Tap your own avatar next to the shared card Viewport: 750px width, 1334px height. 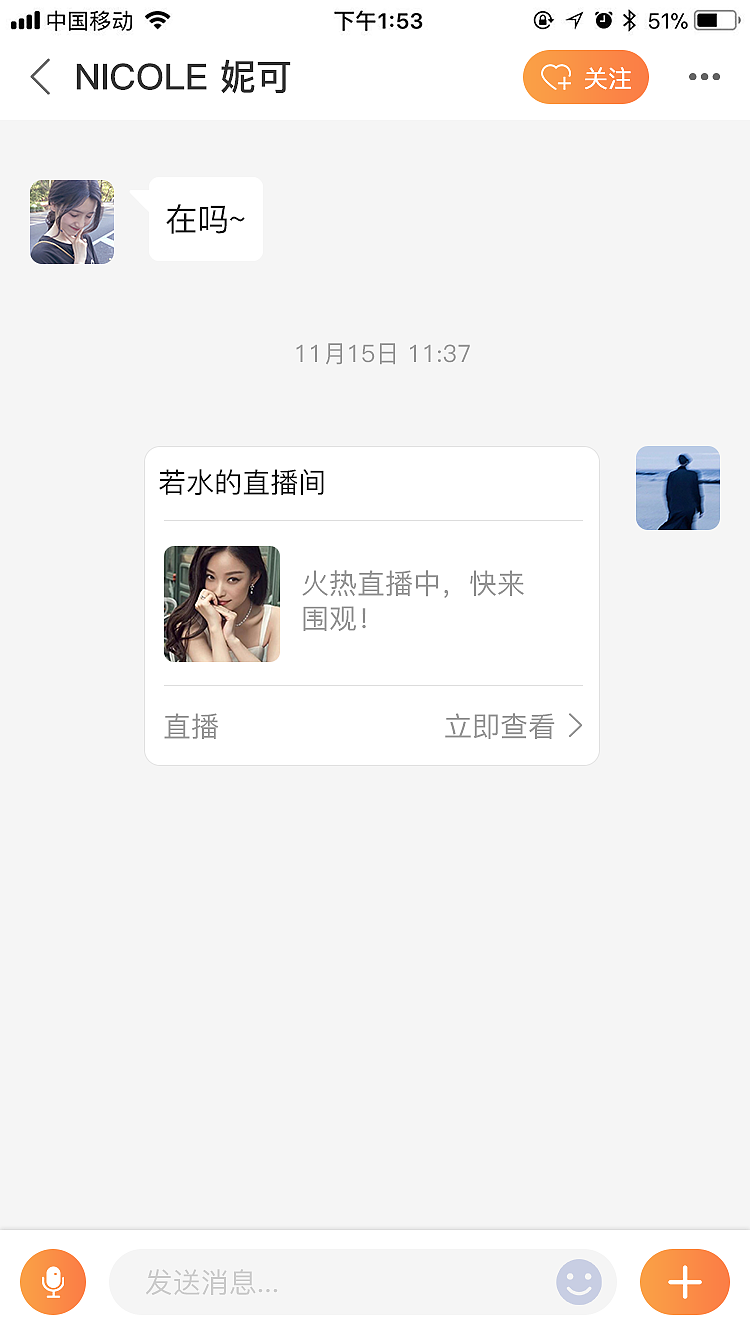(x=677, y=487)
